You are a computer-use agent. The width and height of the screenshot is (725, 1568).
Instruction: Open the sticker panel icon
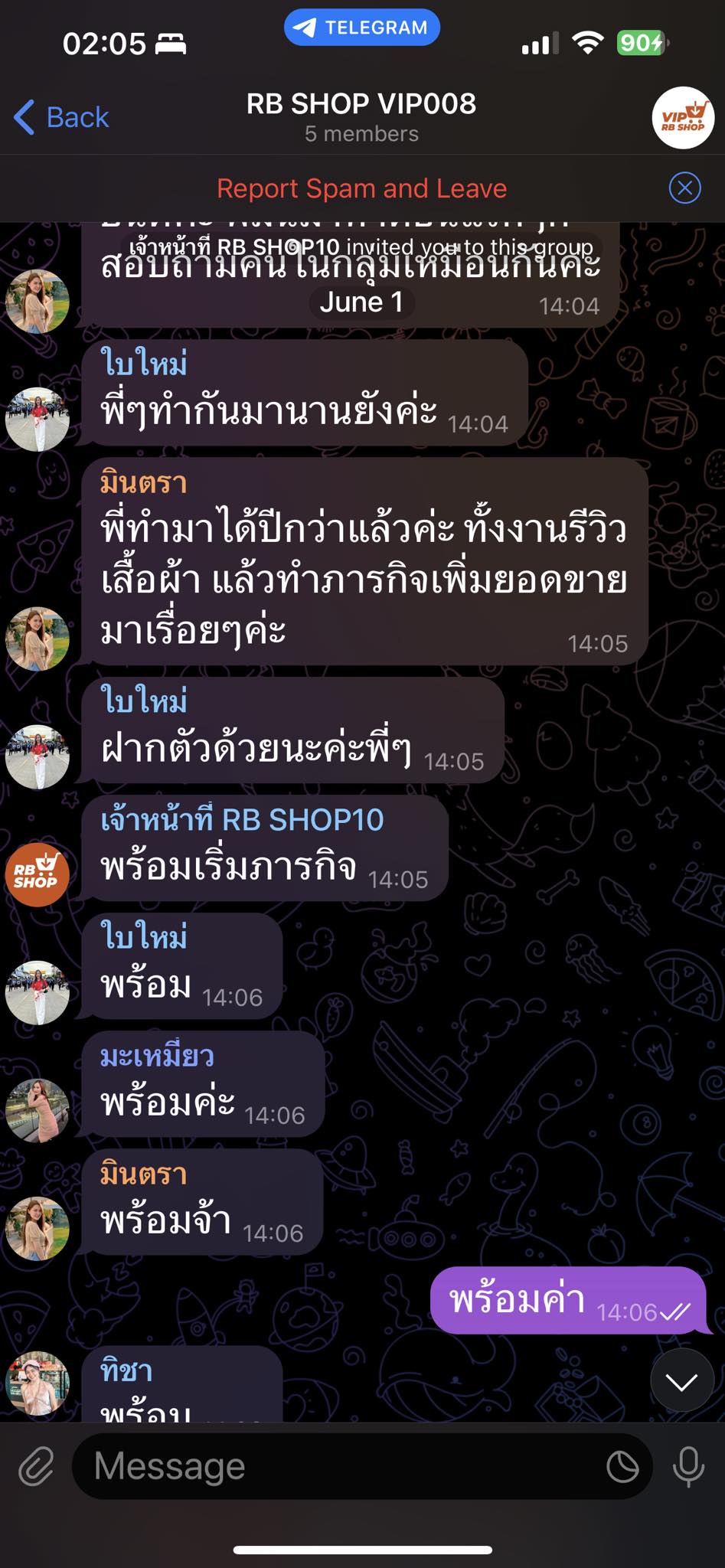(622, 1466)
